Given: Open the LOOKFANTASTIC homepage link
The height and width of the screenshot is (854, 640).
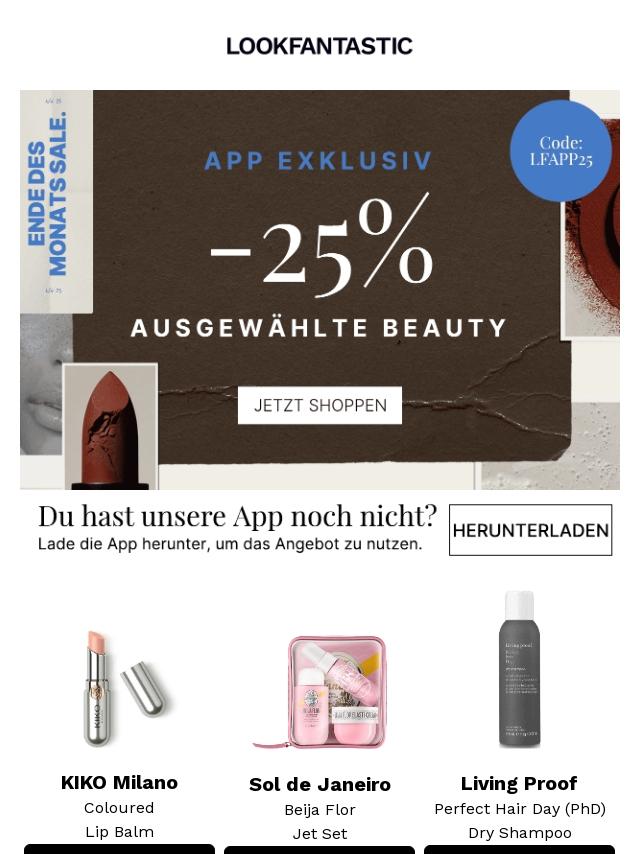Looking at the screenshot, I should click(x=319, y=46).
